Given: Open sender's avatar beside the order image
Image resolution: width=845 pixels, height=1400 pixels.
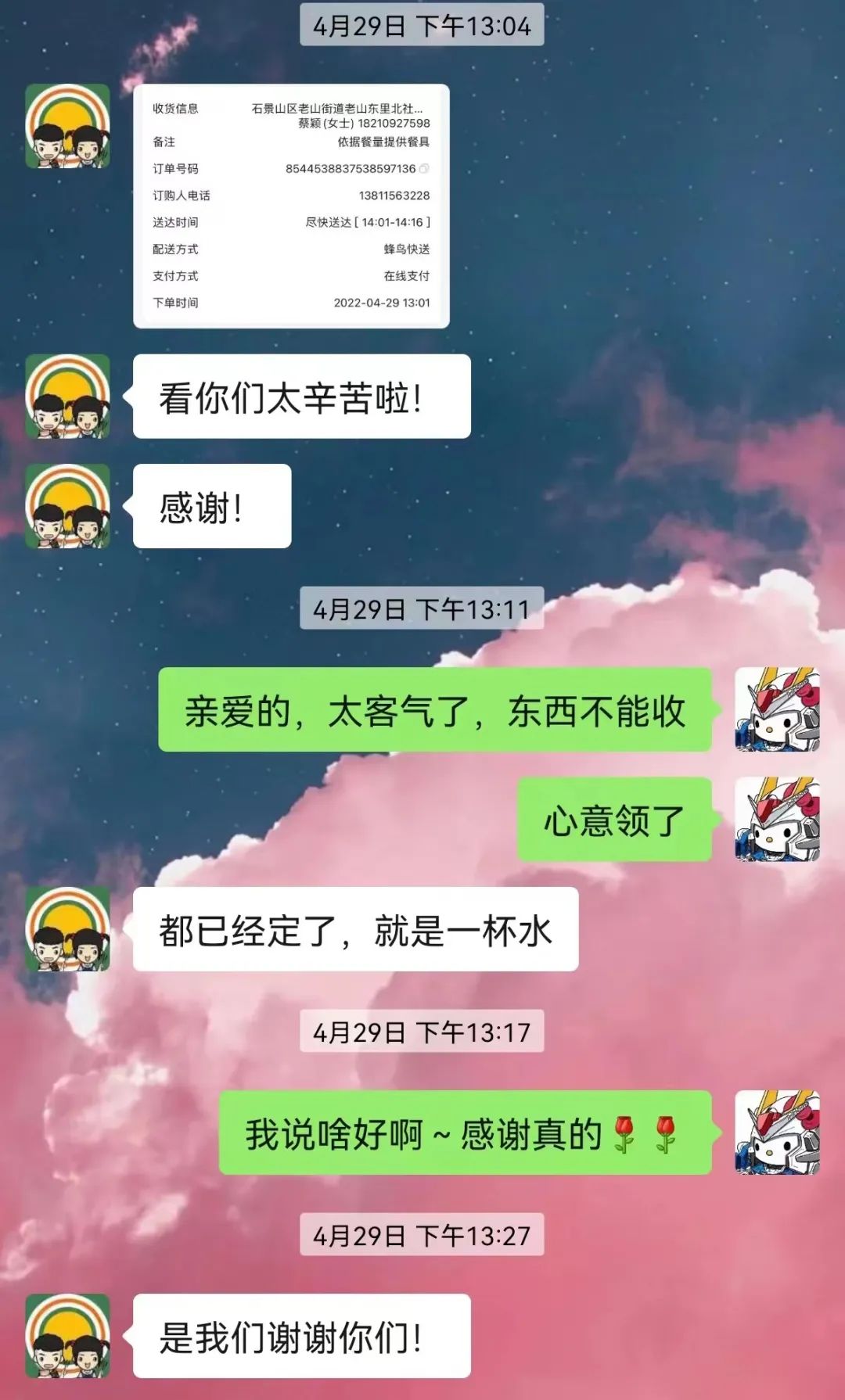Looking at the screenshot, I should coord(67,126).
